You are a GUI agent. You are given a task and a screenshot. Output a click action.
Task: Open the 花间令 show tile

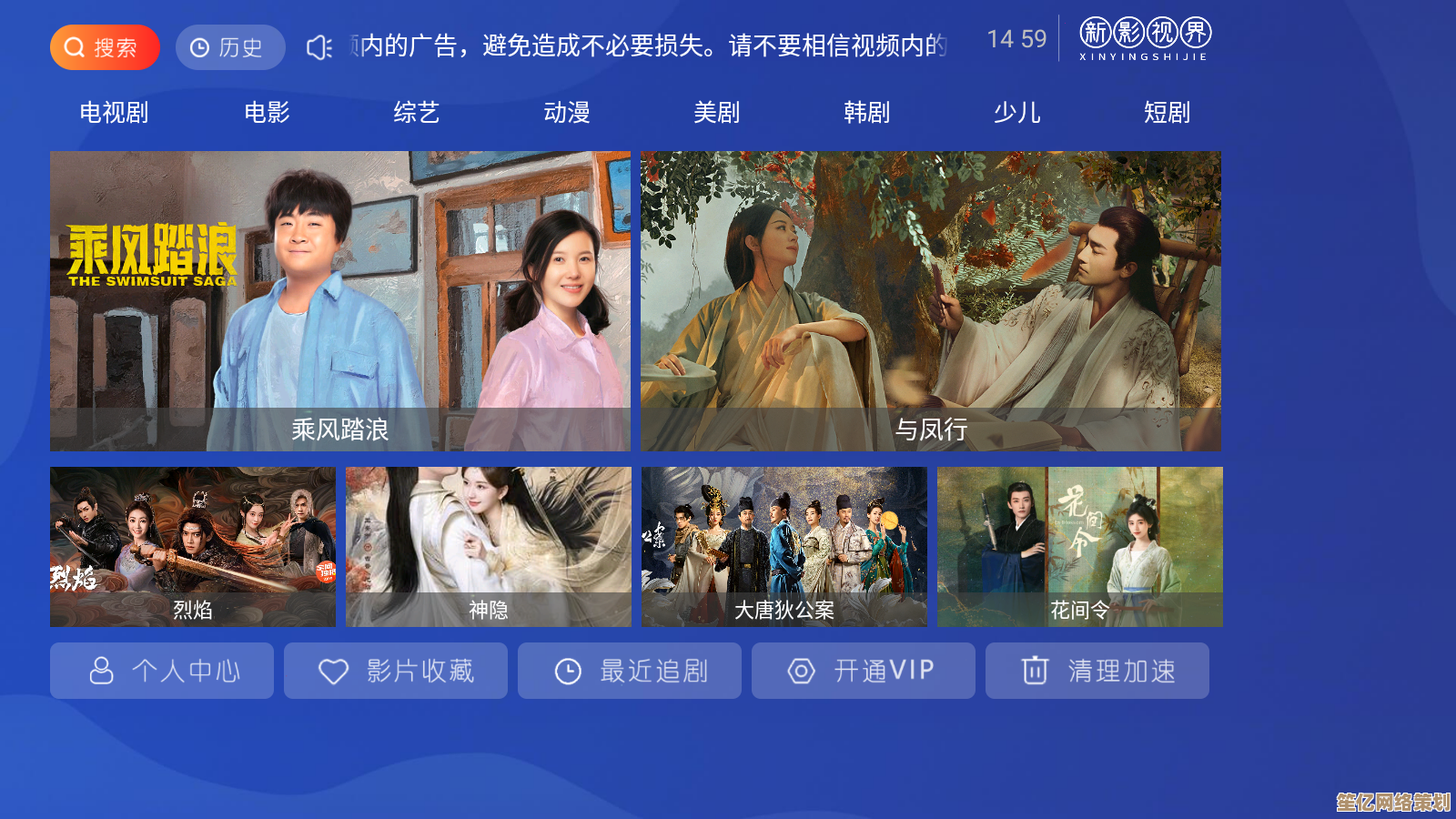point(1080,547)
